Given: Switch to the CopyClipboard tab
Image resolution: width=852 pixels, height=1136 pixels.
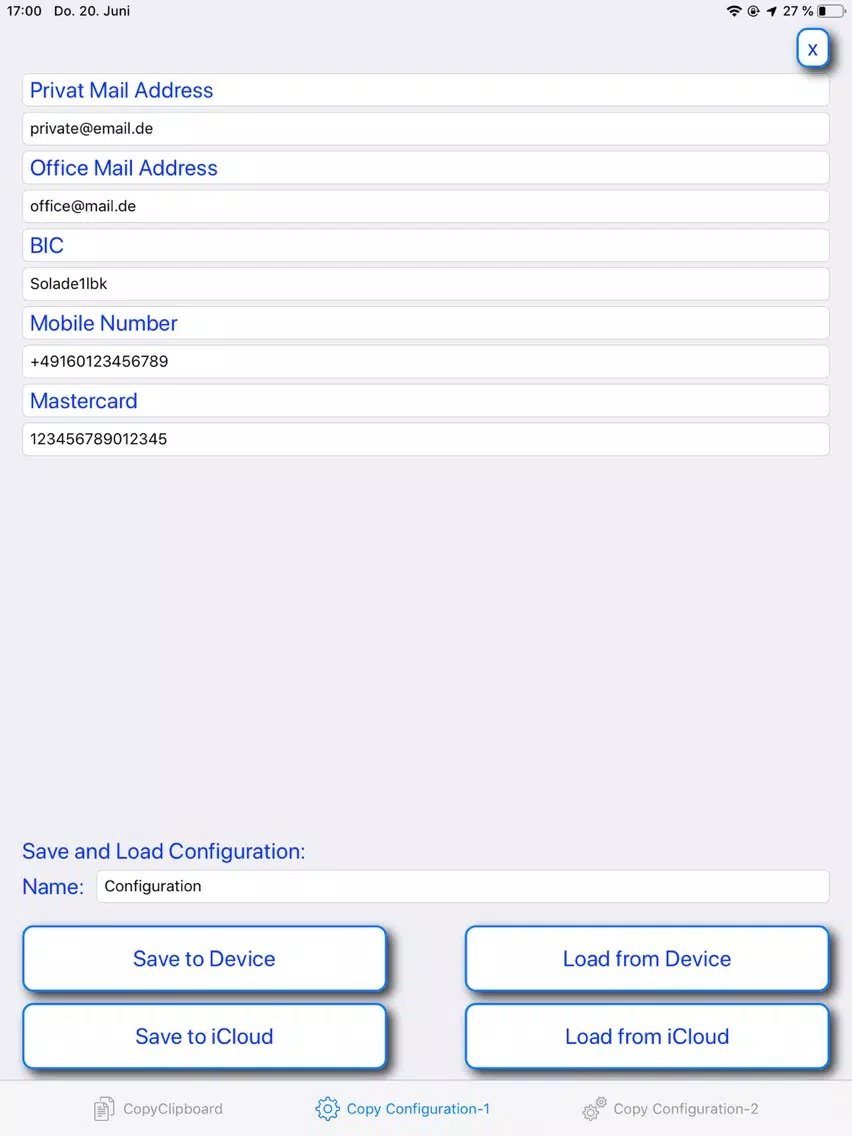Looking at the screenshot, I should pyautogui.click(x=158, y=1108).
